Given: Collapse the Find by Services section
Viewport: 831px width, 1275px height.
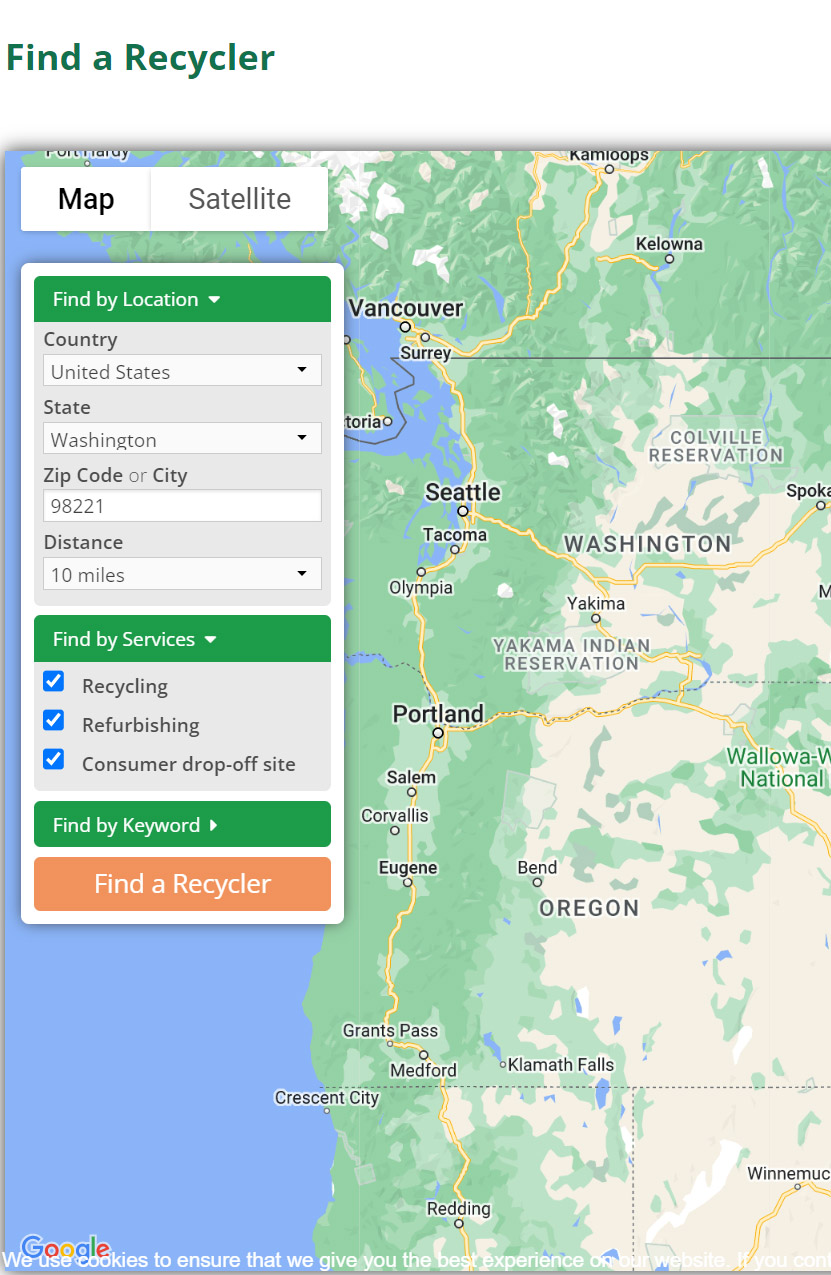Looking at the screenshot, I should click(182, 639).
